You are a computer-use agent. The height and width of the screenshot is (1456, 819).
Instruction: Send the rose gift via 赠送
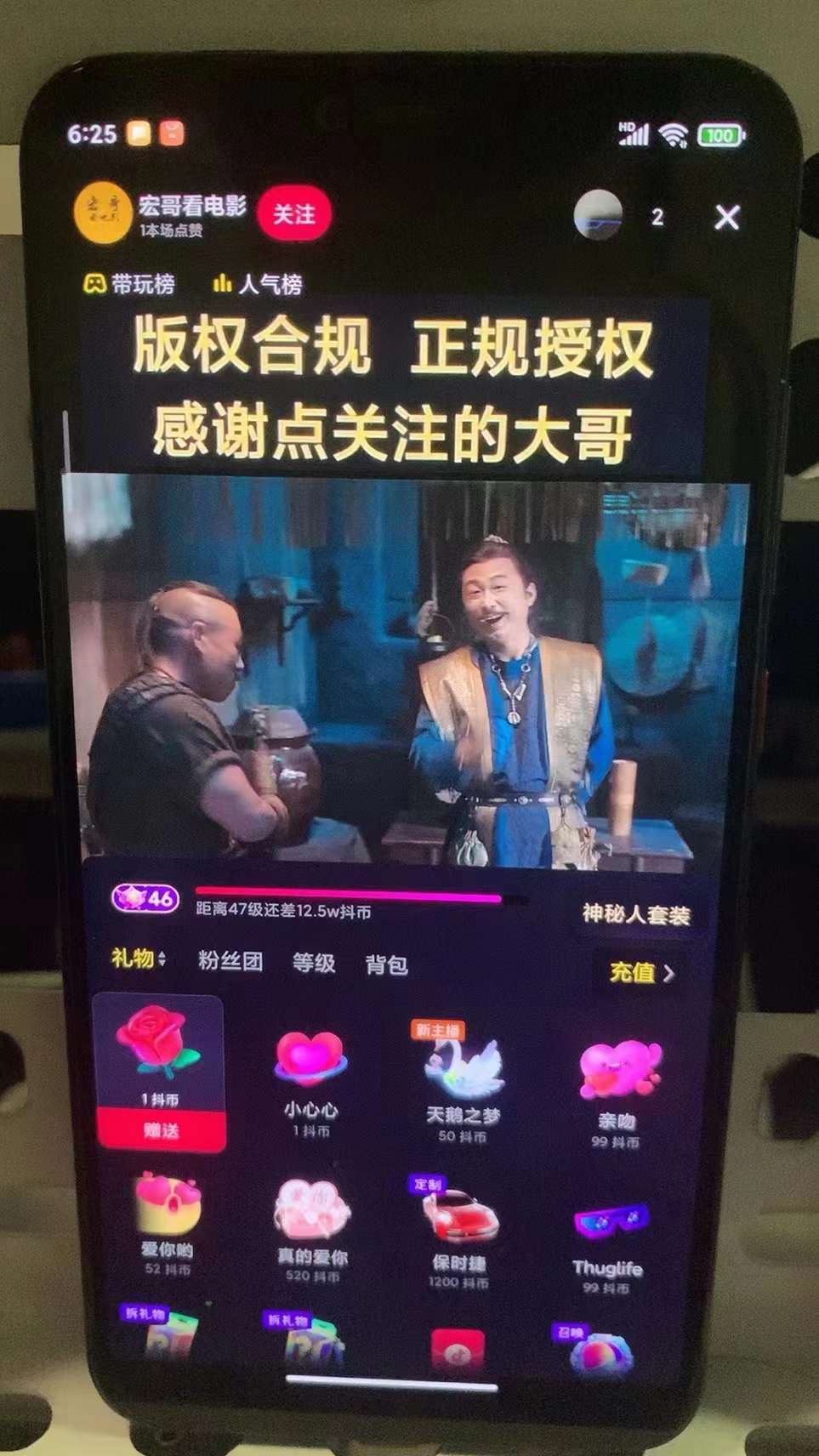(x=161, y=1130)
